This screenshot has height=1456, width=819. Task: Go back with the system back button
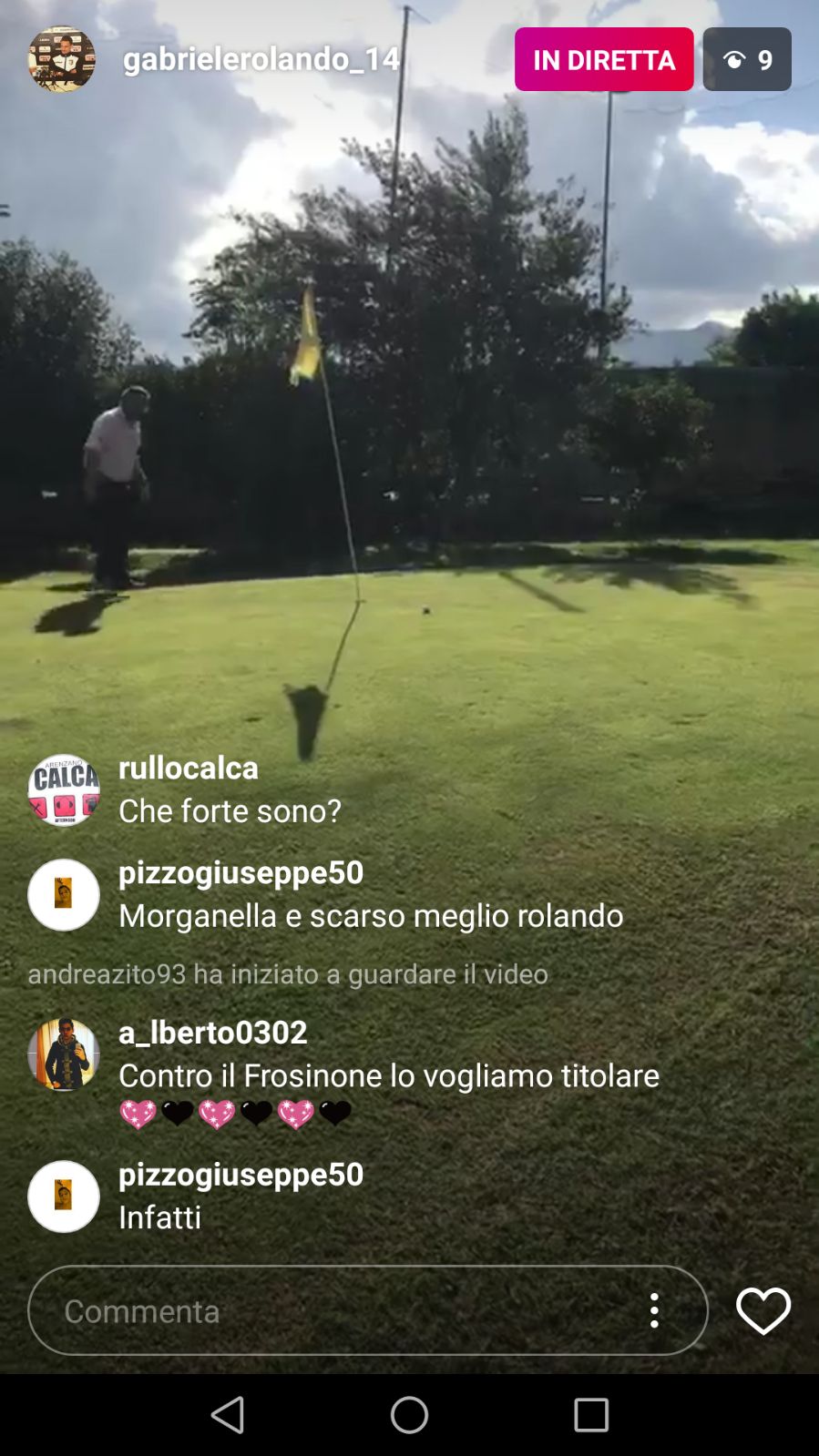(227, 1415)
